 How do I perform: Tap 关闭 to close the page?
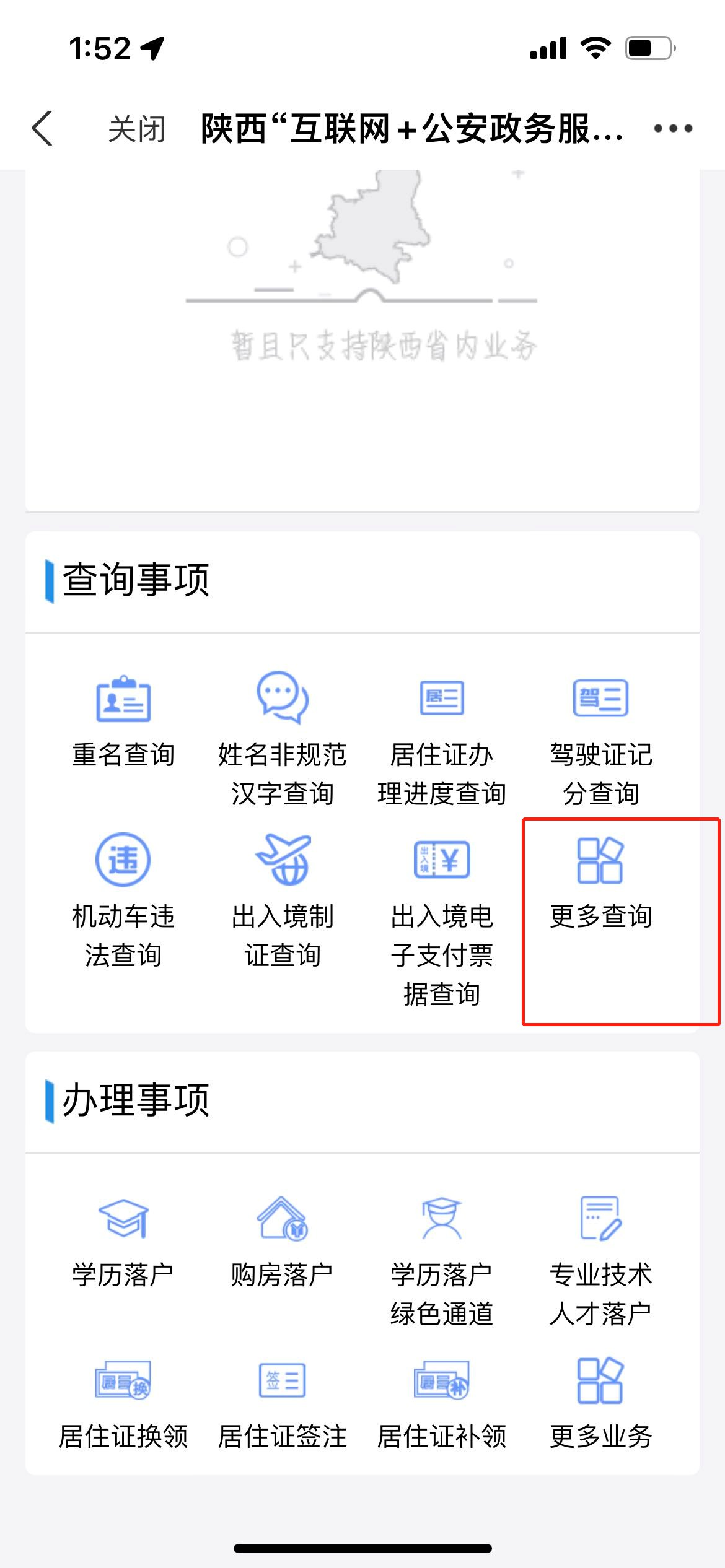pyautogui.click(x=136, y=129)
